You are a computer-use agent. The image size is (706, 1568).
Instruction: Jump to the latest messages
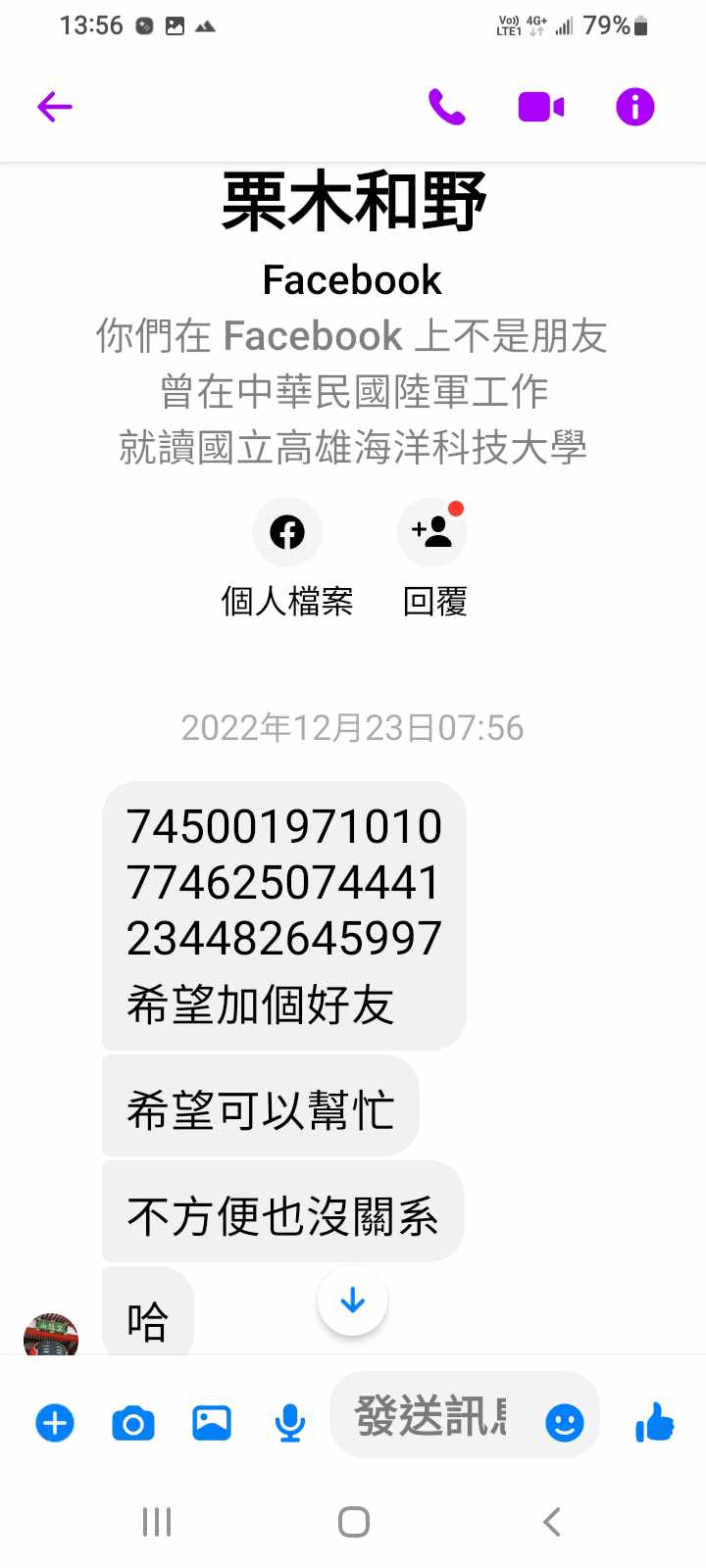tap(353, 1300)
